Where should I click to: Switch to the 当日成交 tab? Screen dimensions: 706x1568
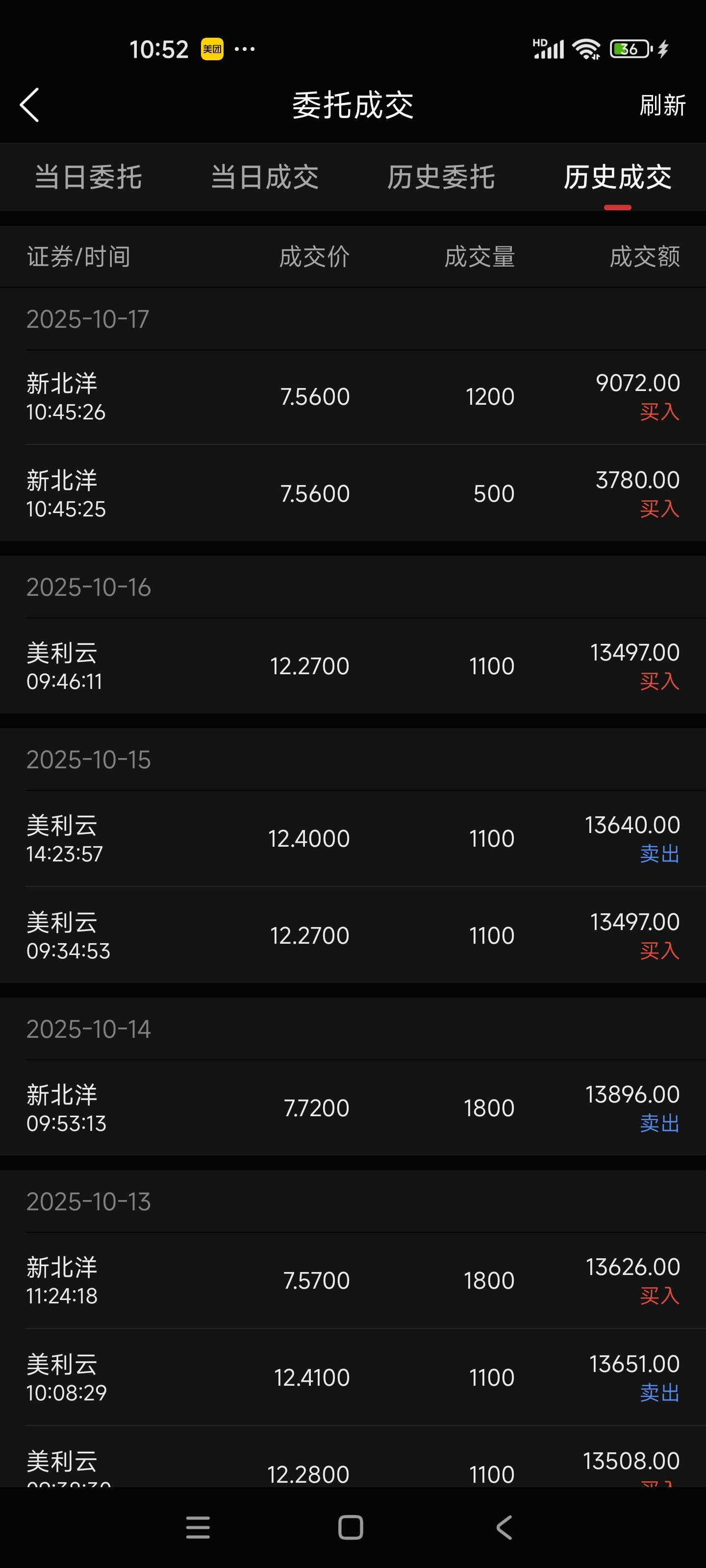pos(264,177)
